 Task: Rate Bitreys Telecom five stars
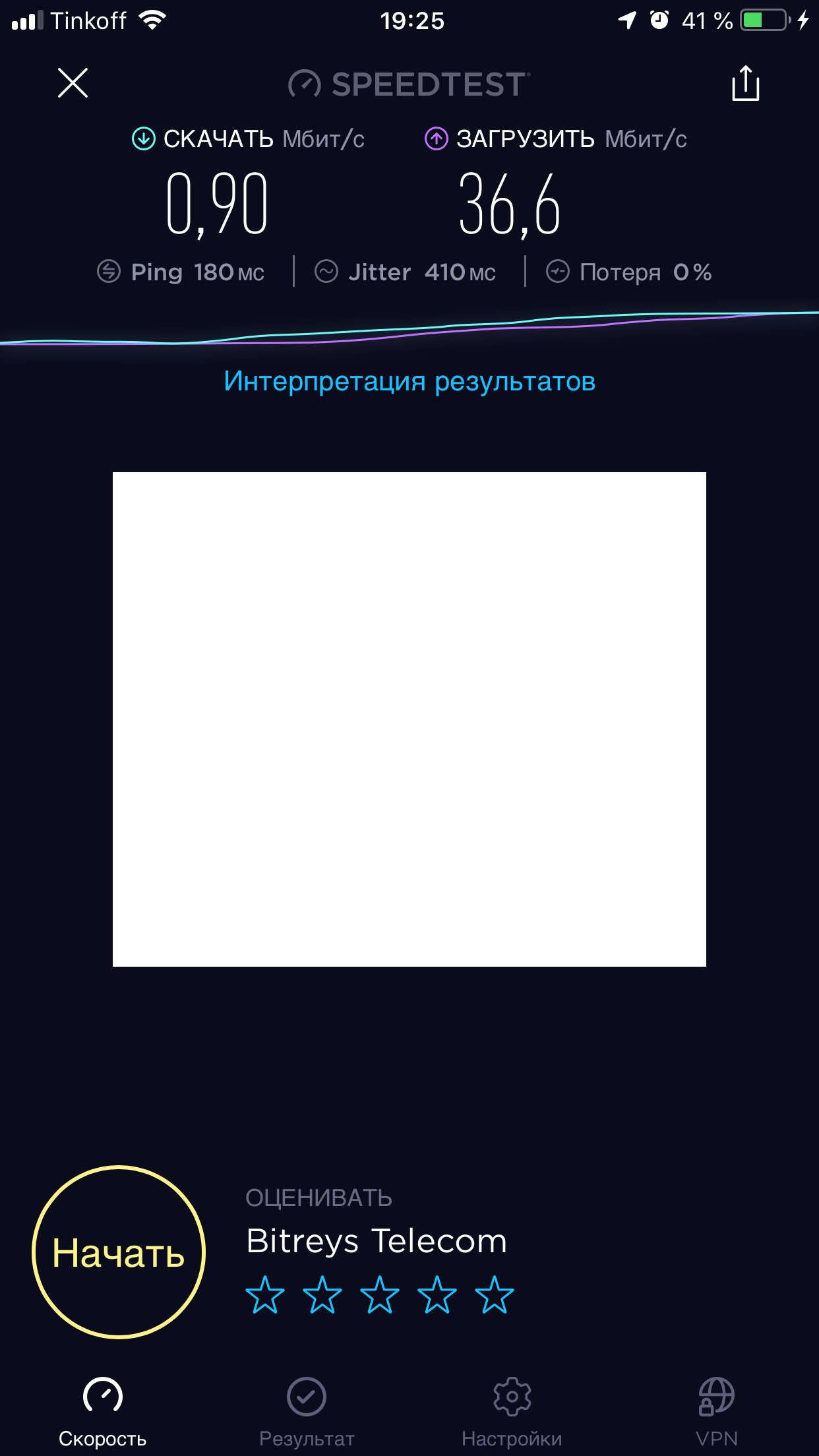pos(495,1294)
